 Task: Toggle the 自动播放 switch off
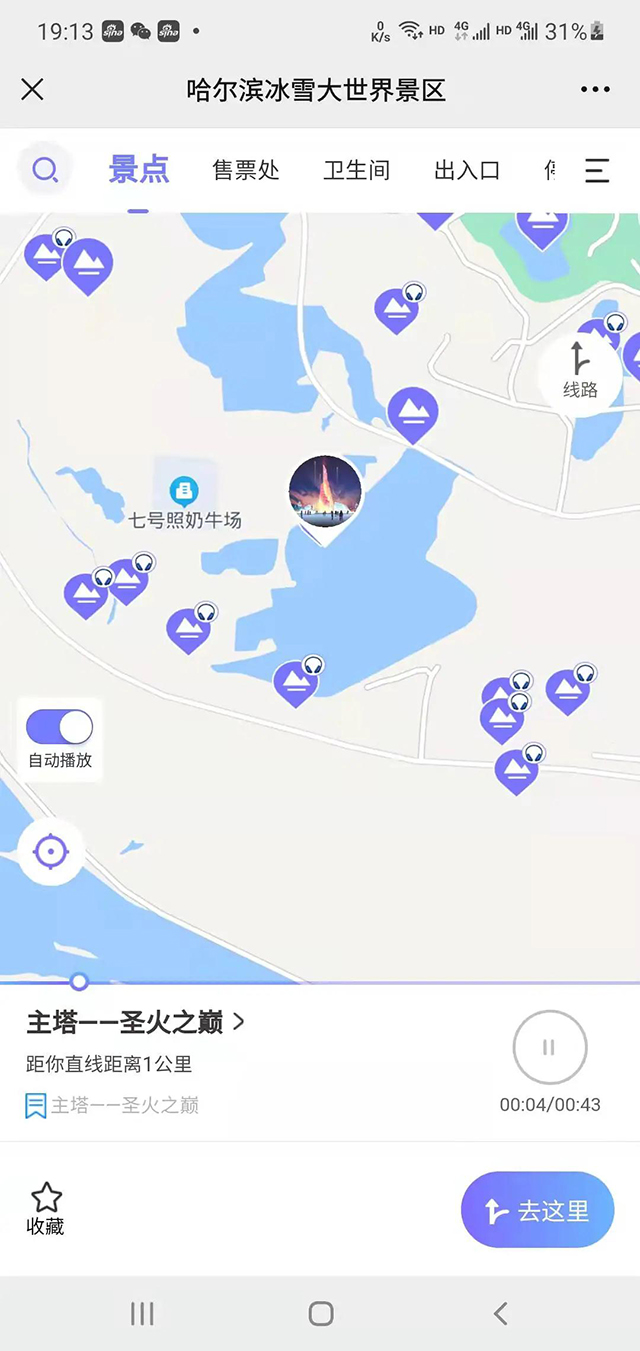coord(60,727)
